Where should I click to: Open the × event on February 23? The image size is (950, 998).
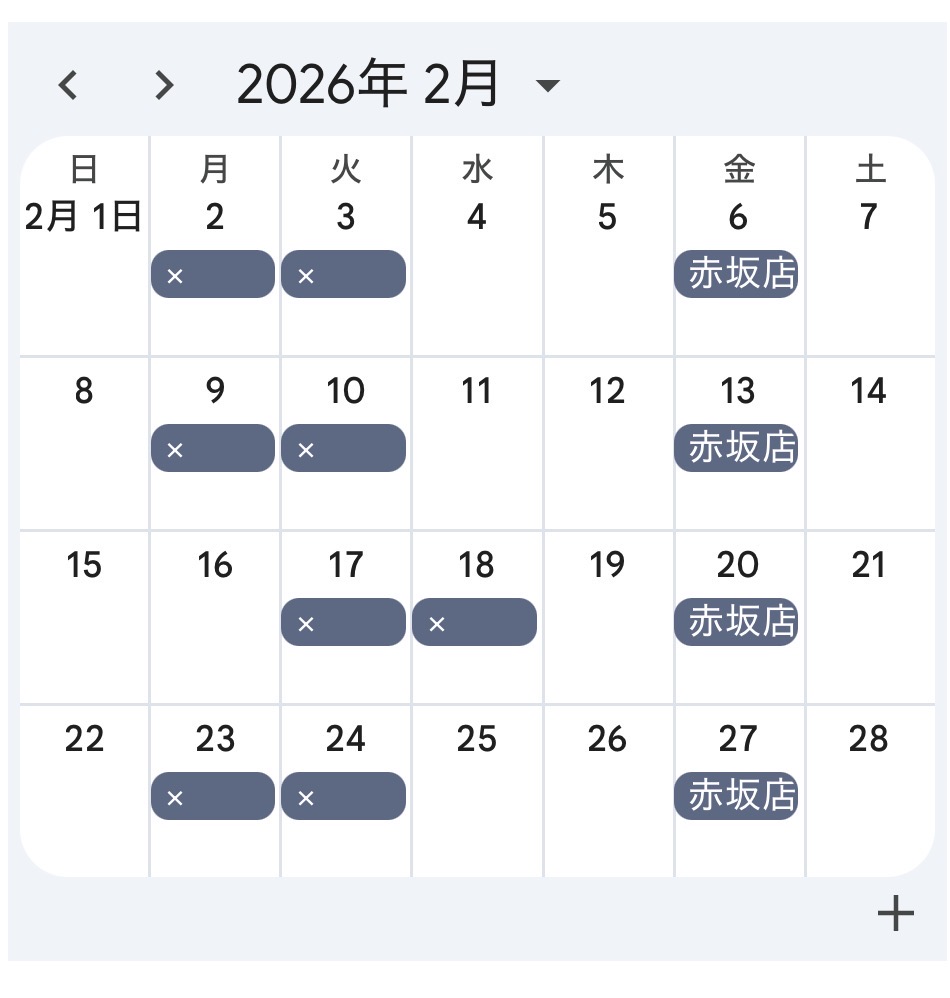coord(213,797)
